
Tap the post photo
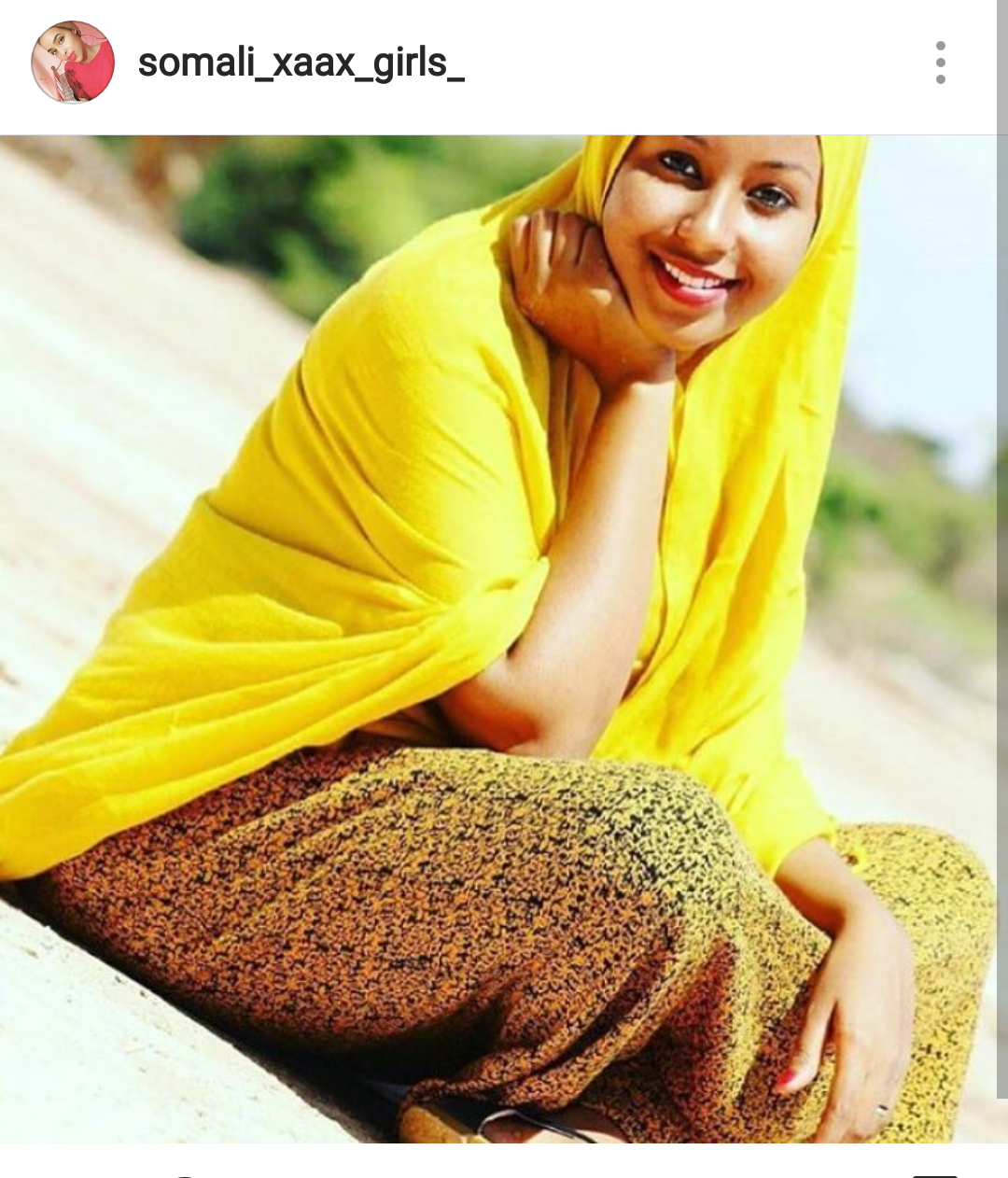tap(504, 638)
